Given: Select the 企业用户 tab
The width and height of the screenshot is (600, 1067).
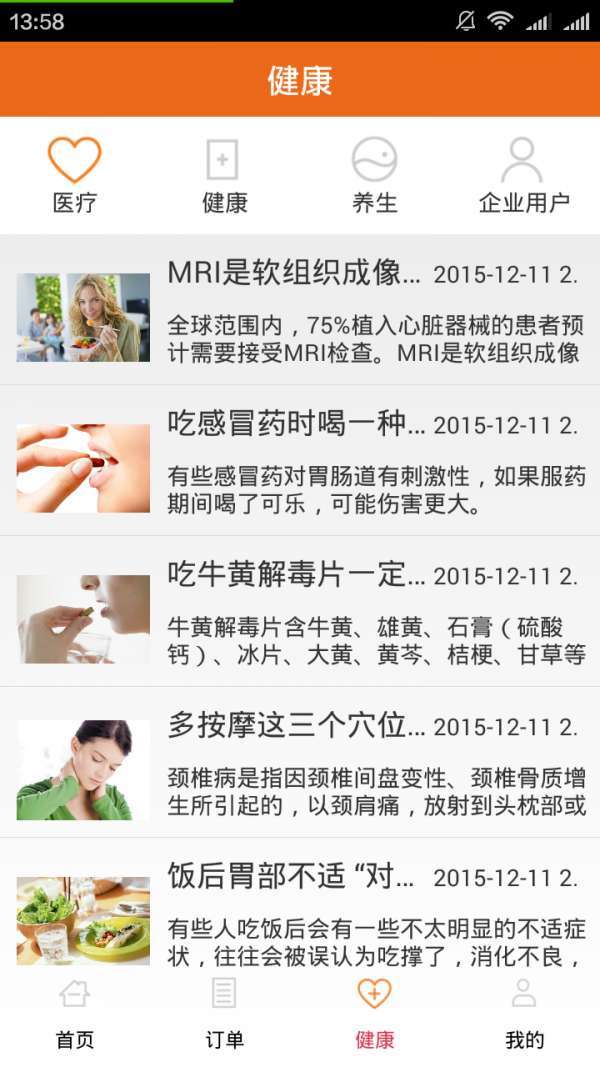Looking at the screenshot, I should (x=524, y=175).
